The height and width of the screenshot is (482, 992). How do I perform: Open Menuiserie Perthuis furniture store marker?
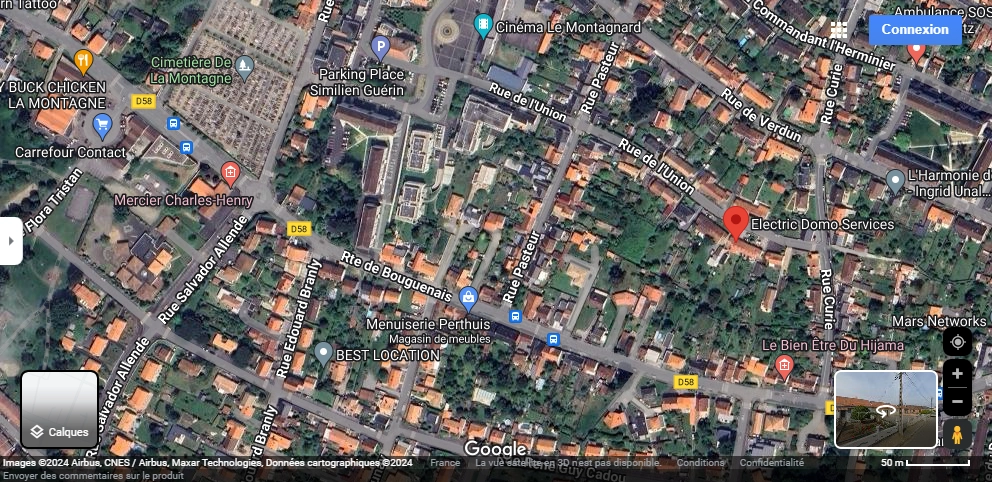(x=468, y=297)
